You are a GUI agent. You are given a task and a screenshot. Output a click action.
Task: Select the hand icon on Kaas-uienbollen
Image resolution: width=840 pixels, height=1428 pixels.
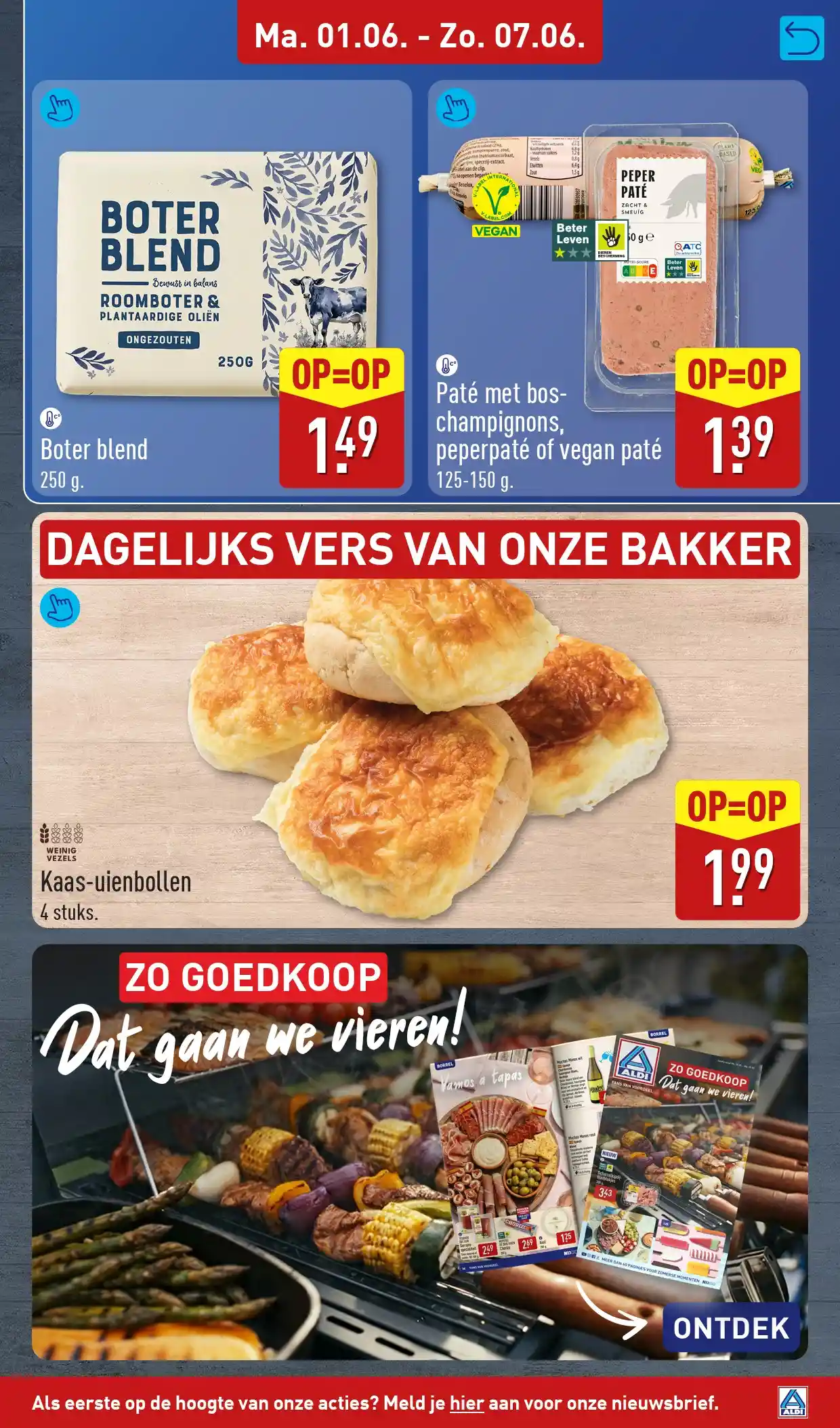pyautogui.click(x=60, y=608)
